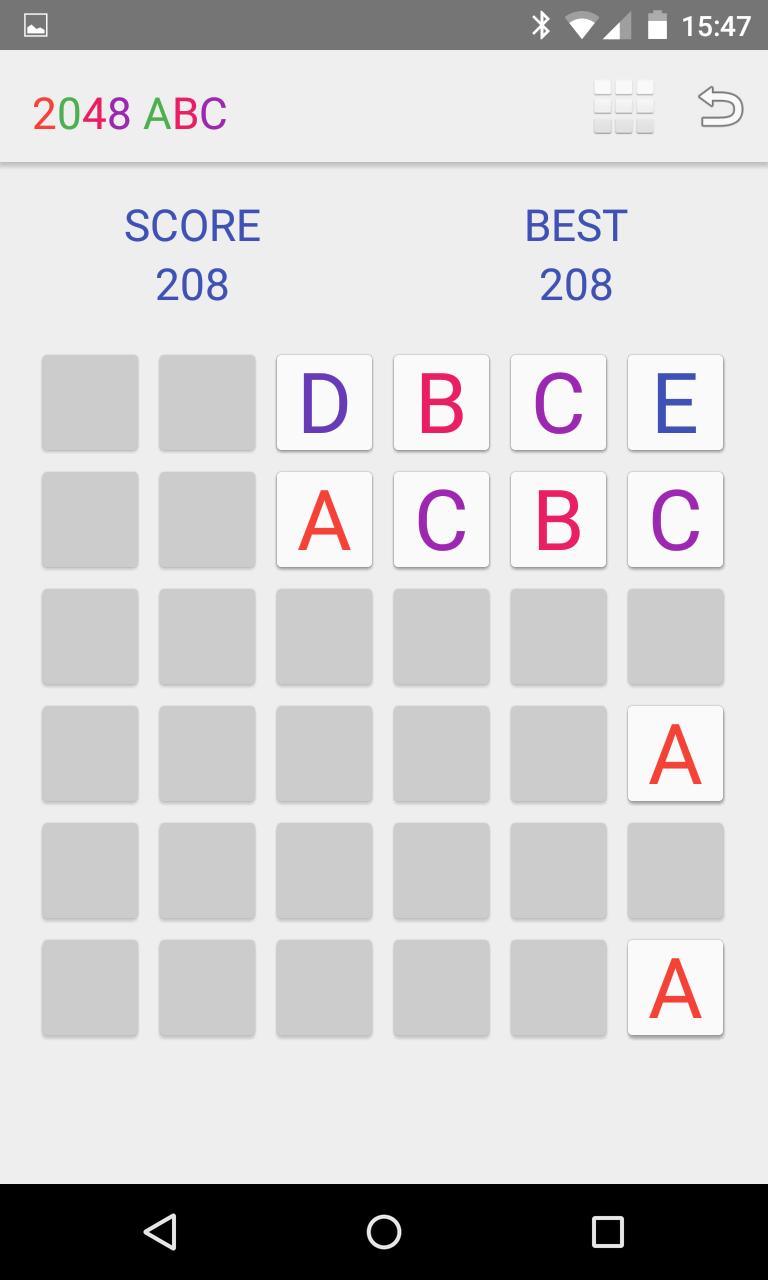Open the grid size selector

click(x=623, y=107)
